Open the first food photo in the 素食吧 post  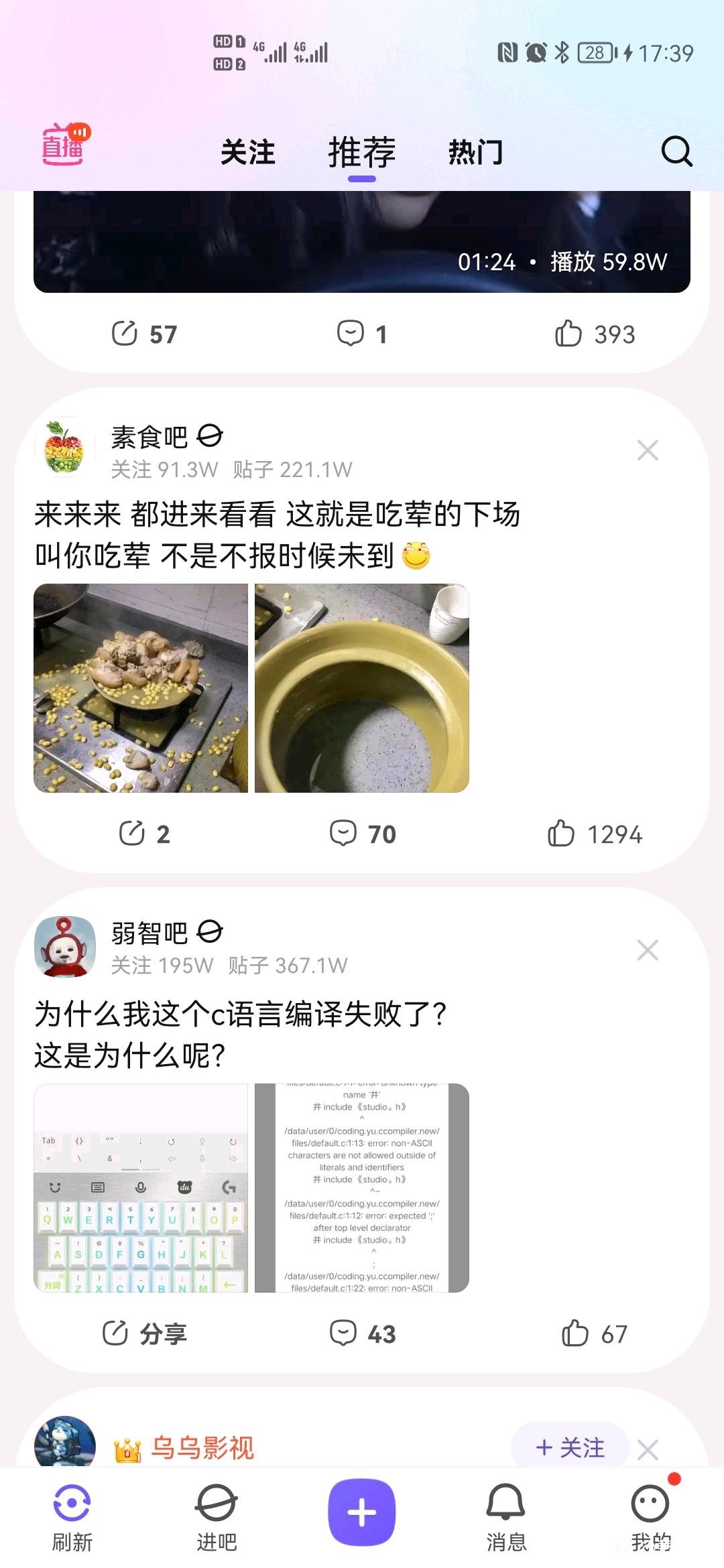point(141,688)
